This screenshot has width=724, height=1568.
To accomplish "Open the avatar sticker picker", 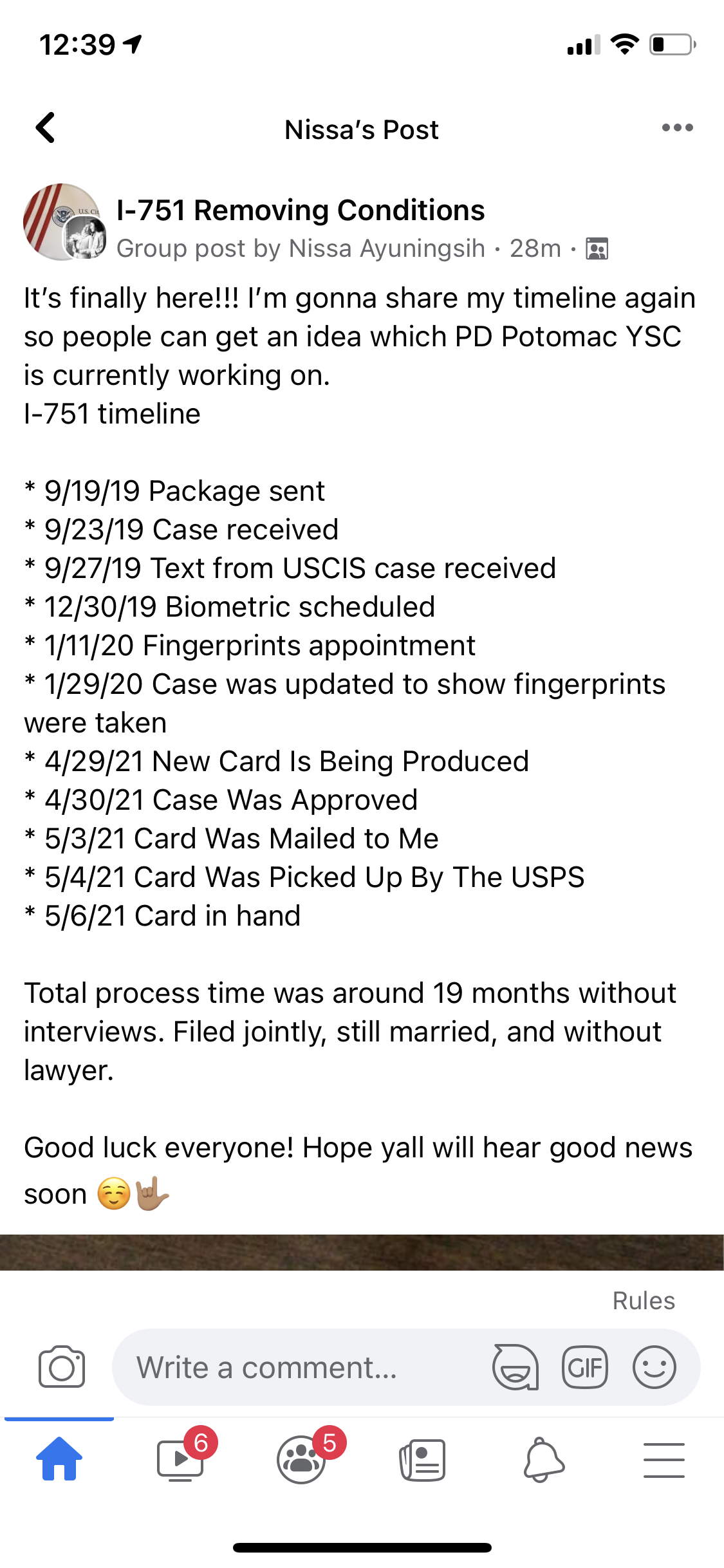I will pyautogui.click(x=515, y=1367).
